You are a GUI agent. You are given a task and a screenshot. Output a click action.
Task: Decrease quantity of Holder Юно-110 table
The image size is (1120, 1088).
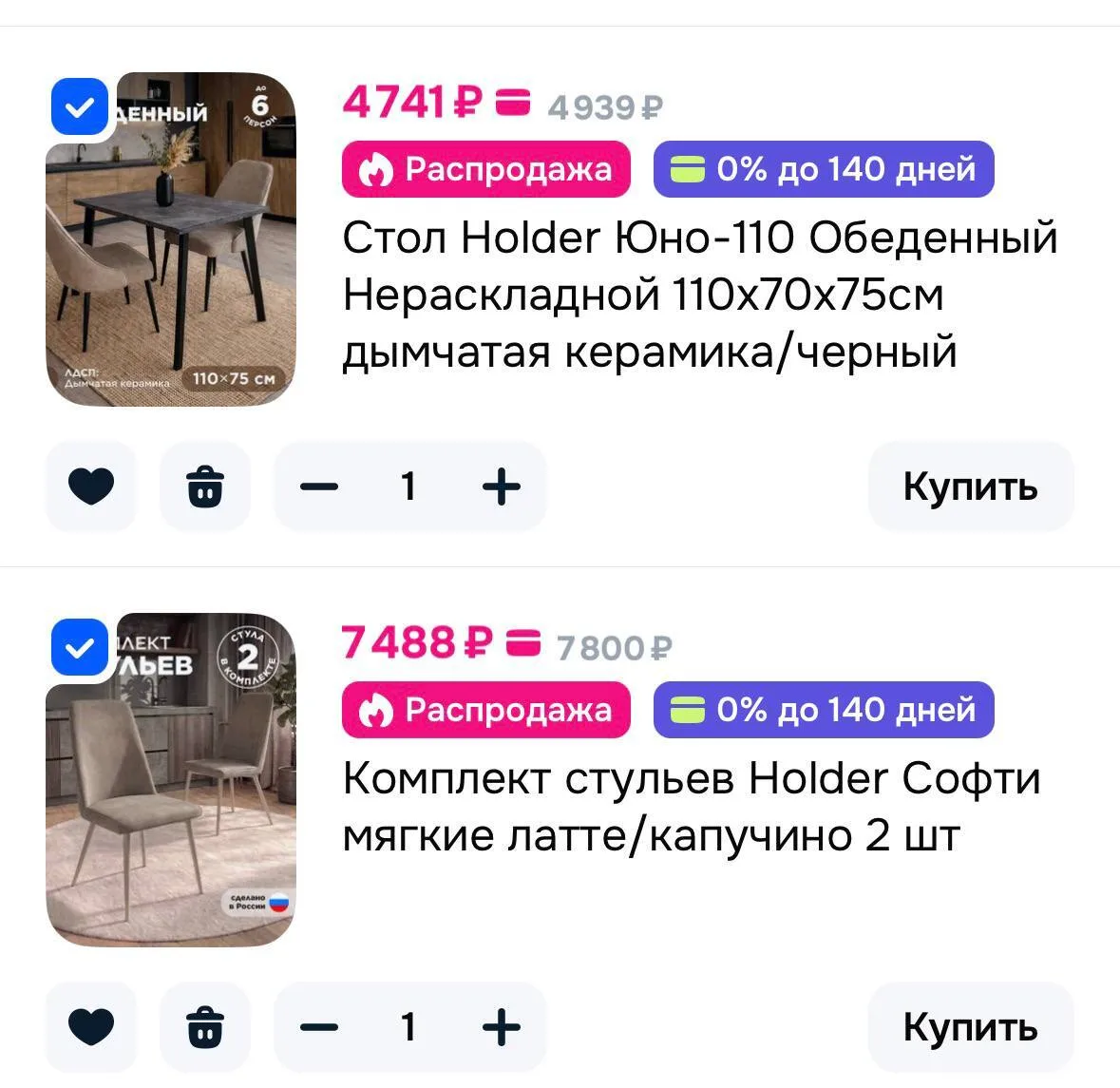click(319, 487)
